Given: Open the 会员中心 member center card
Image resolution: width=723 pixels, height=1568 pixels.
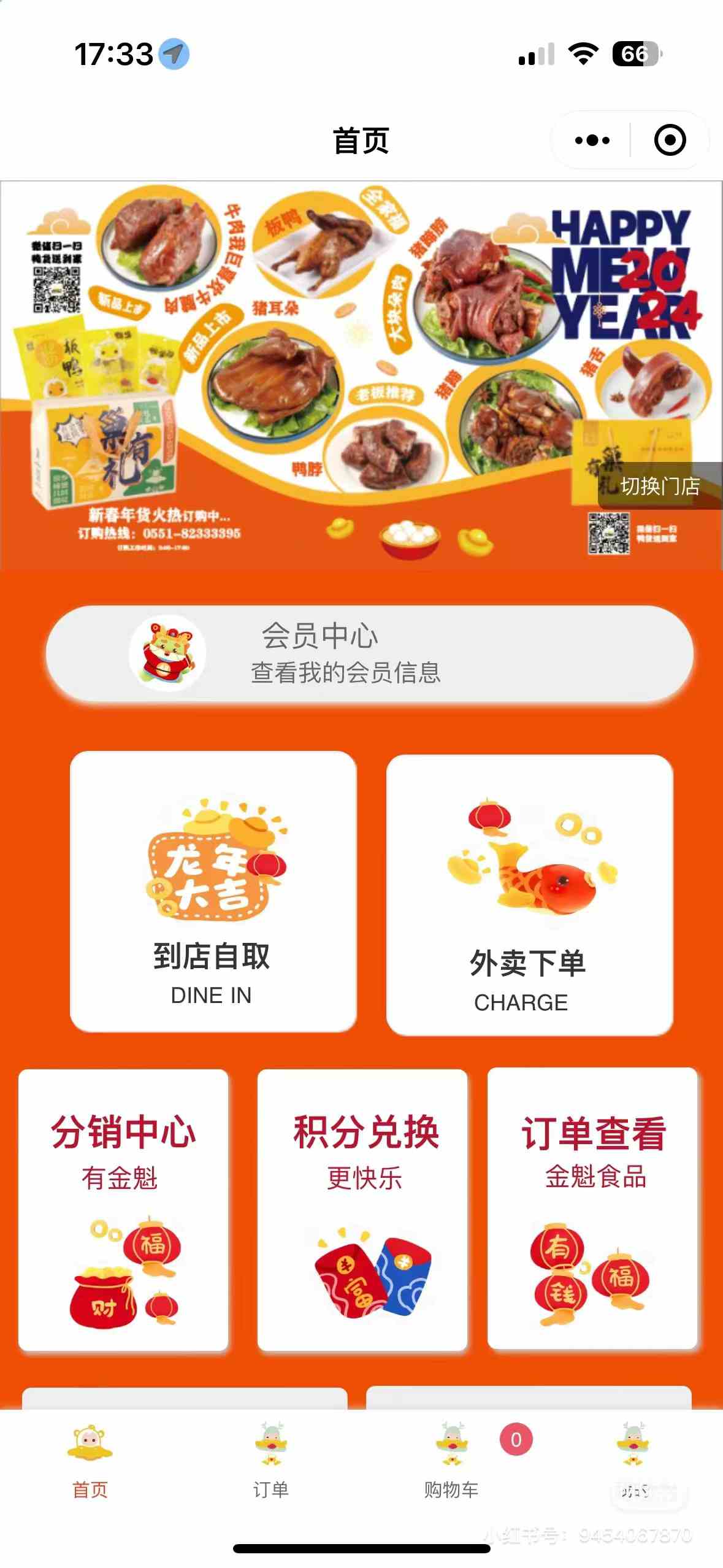Looking at the screenshot, I should (x=369, y=653).
